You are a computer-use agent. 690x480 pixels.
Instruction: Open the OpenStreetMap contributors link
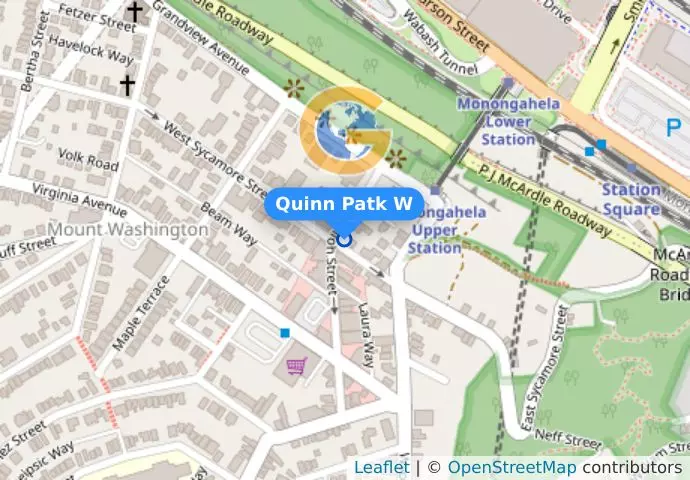(x=511, y=467)
